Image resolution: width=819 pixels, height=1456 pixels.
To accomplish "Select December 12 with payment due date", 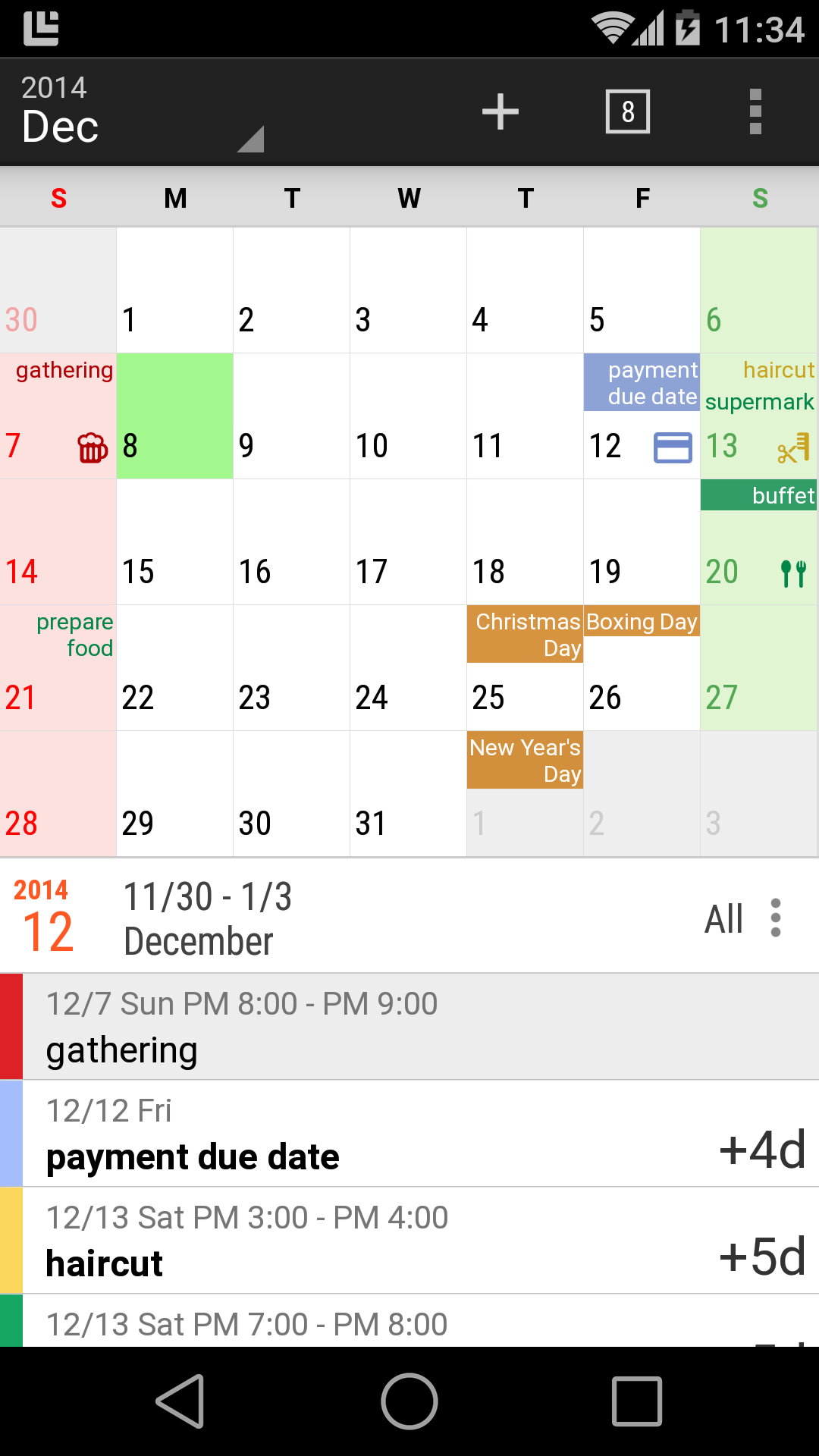I will (x=642, y=416).
